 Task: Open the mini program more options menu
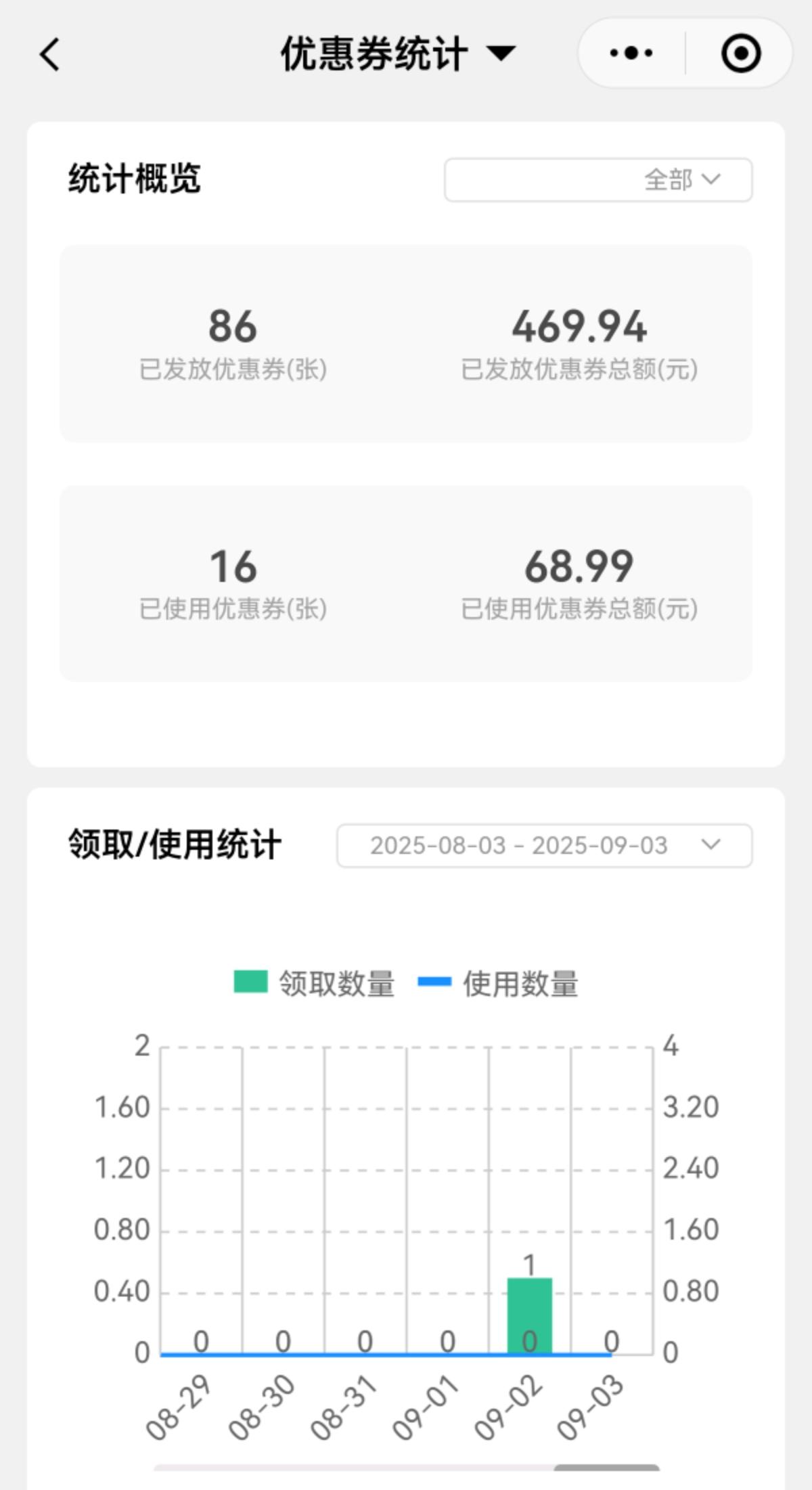(x=631, y=53)
